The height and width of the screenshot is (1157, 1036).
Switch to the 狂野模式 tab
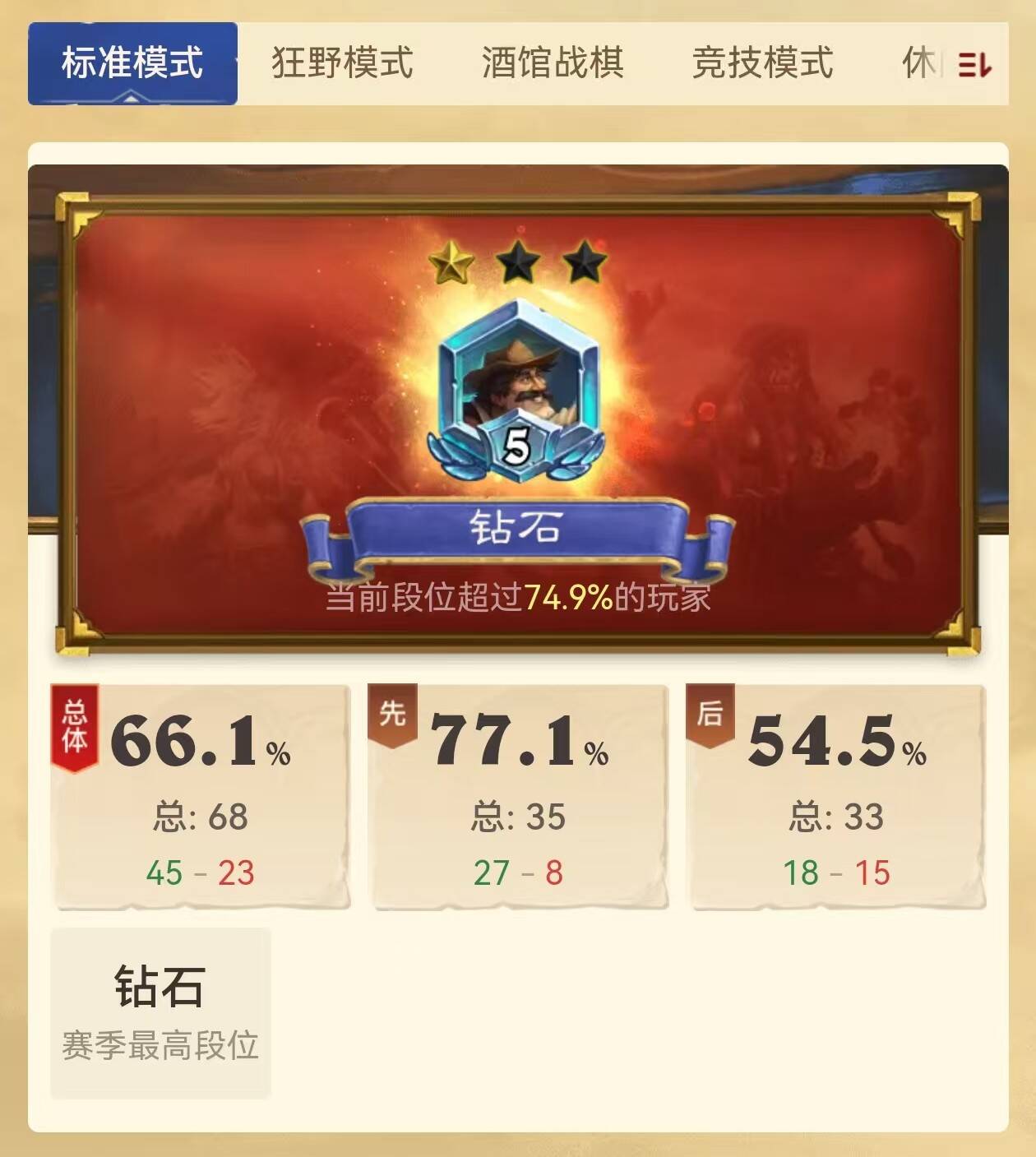pos(342,63)
